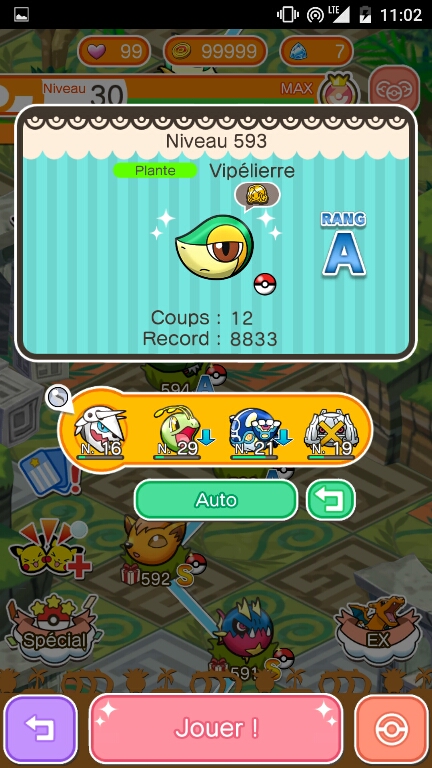Viewport: 432px width, 768px height.
Task: Open the magnifier on the team bar
Action: pyautogui.click(x=58, y=397)
